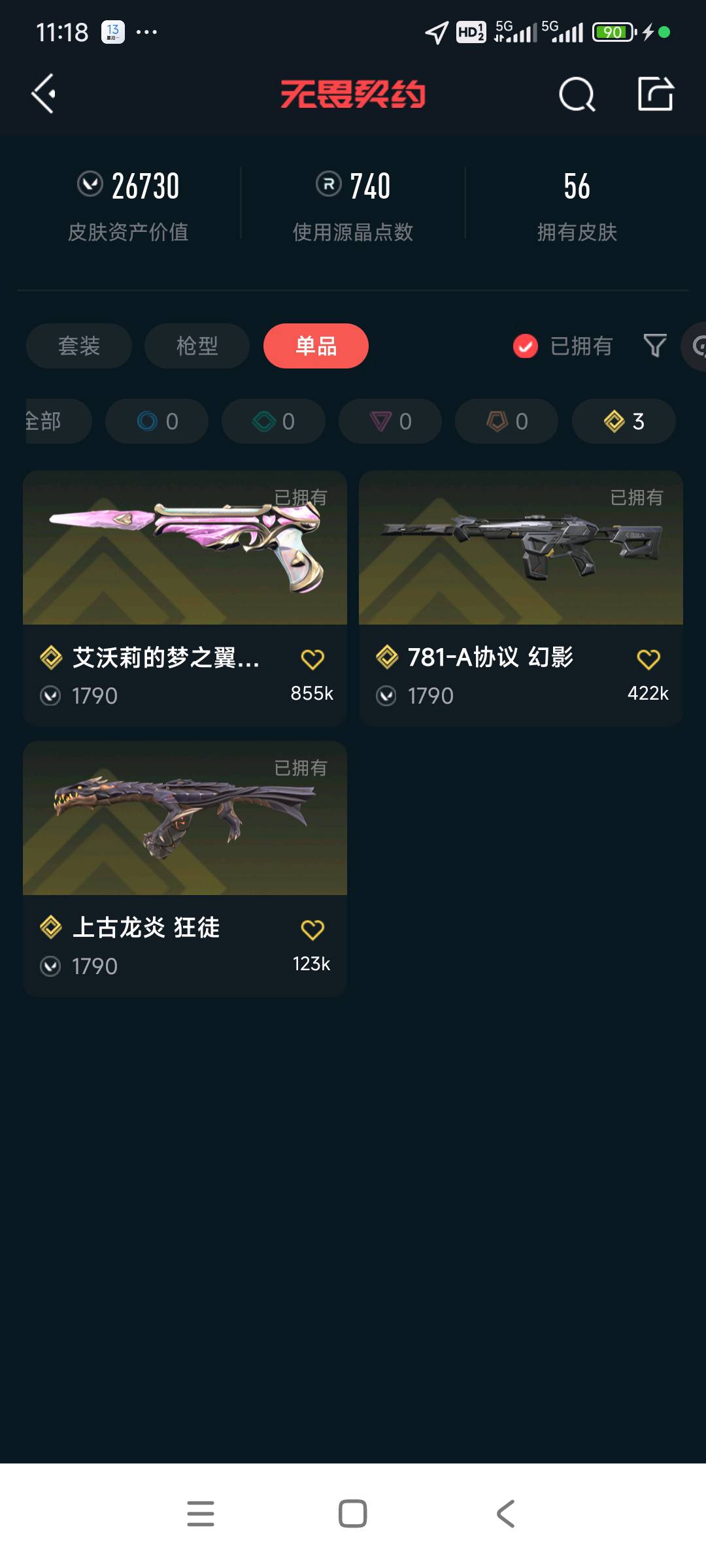Filter by the blue circle rarity chip

pos(157,421)
